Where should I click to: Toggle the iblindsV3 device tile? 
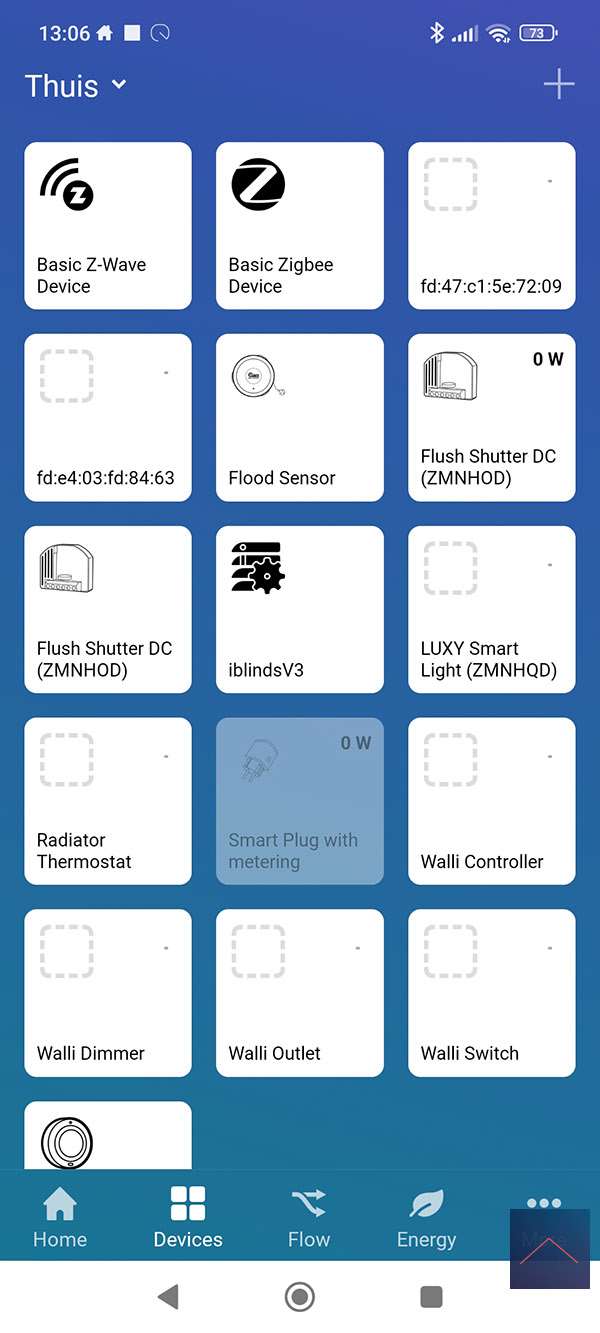coord(300,610)
